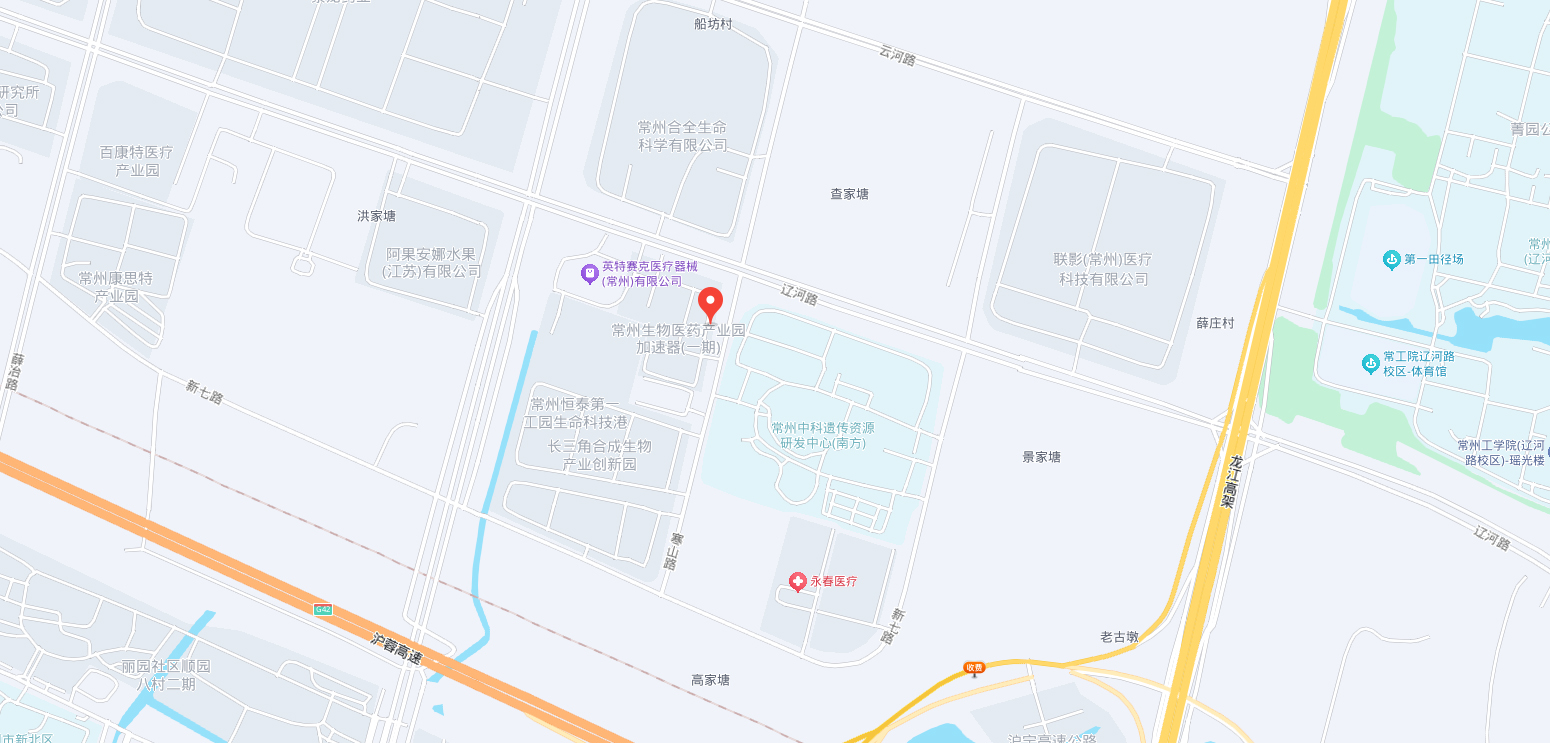Tap the red location pin marker

[709, 302]
